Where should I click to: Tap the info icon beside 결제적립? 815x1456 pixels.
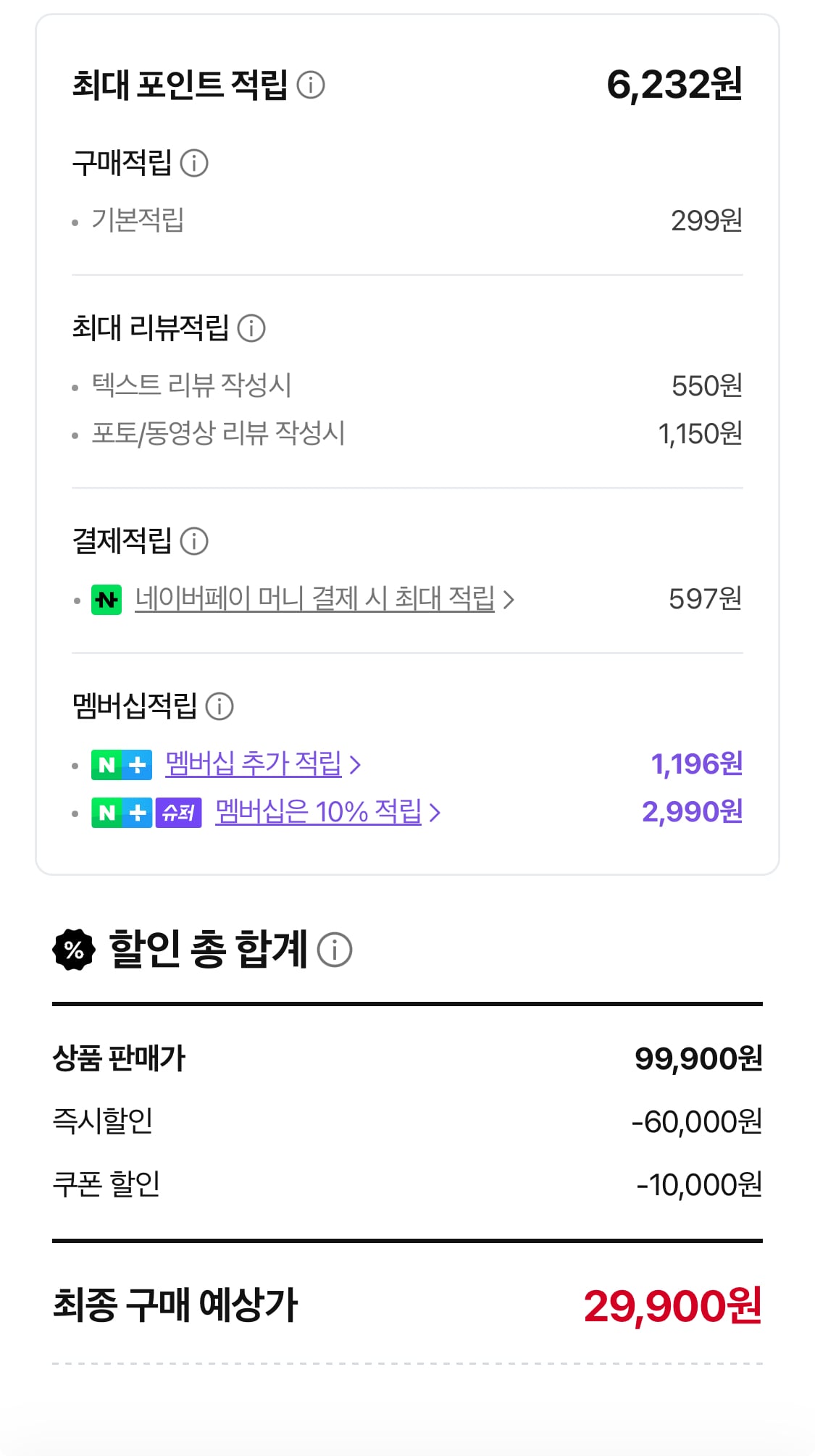[194, 541]
